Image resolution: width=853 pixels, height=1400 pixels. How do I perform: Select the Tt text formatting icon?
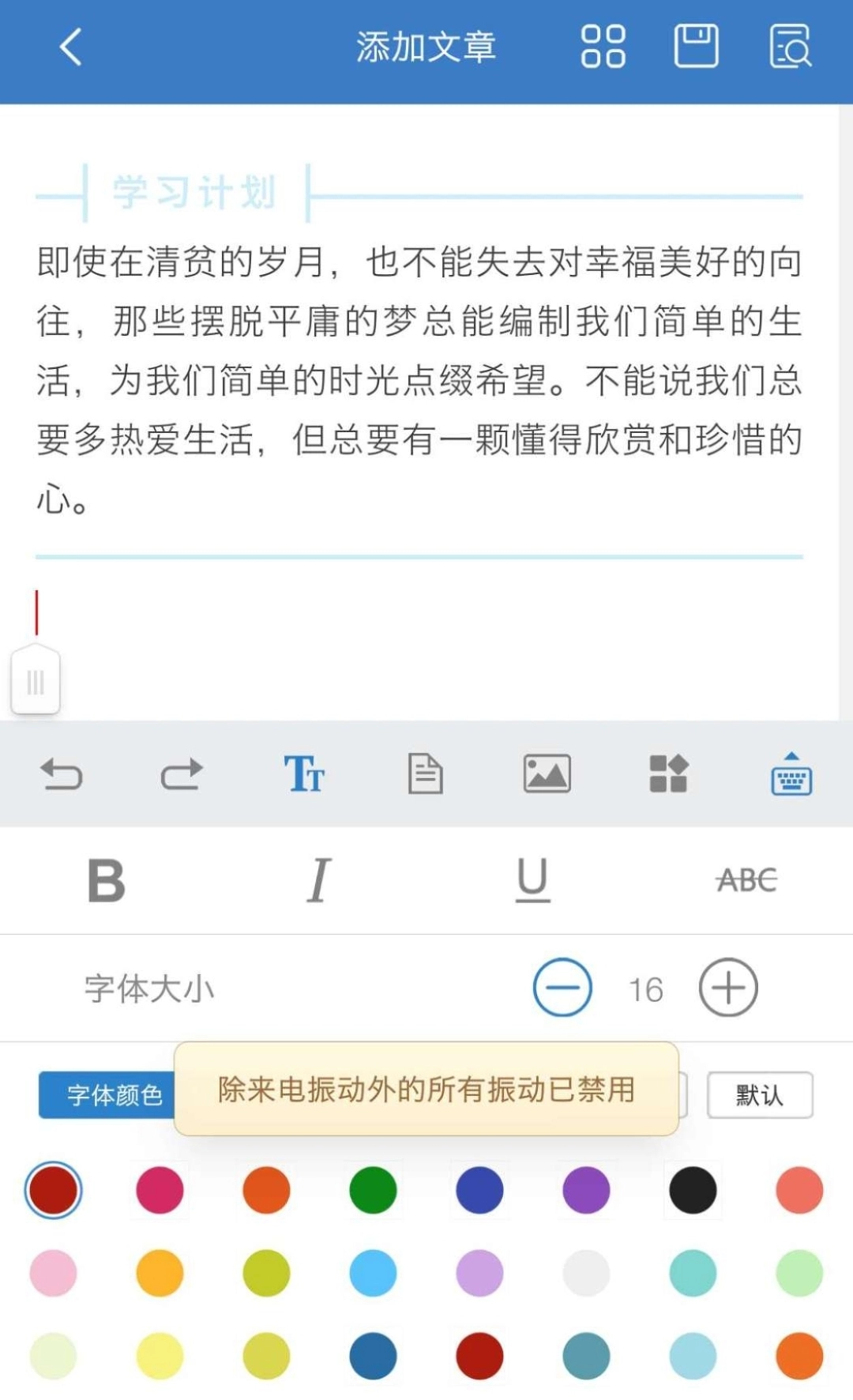(x=305, y=774)
